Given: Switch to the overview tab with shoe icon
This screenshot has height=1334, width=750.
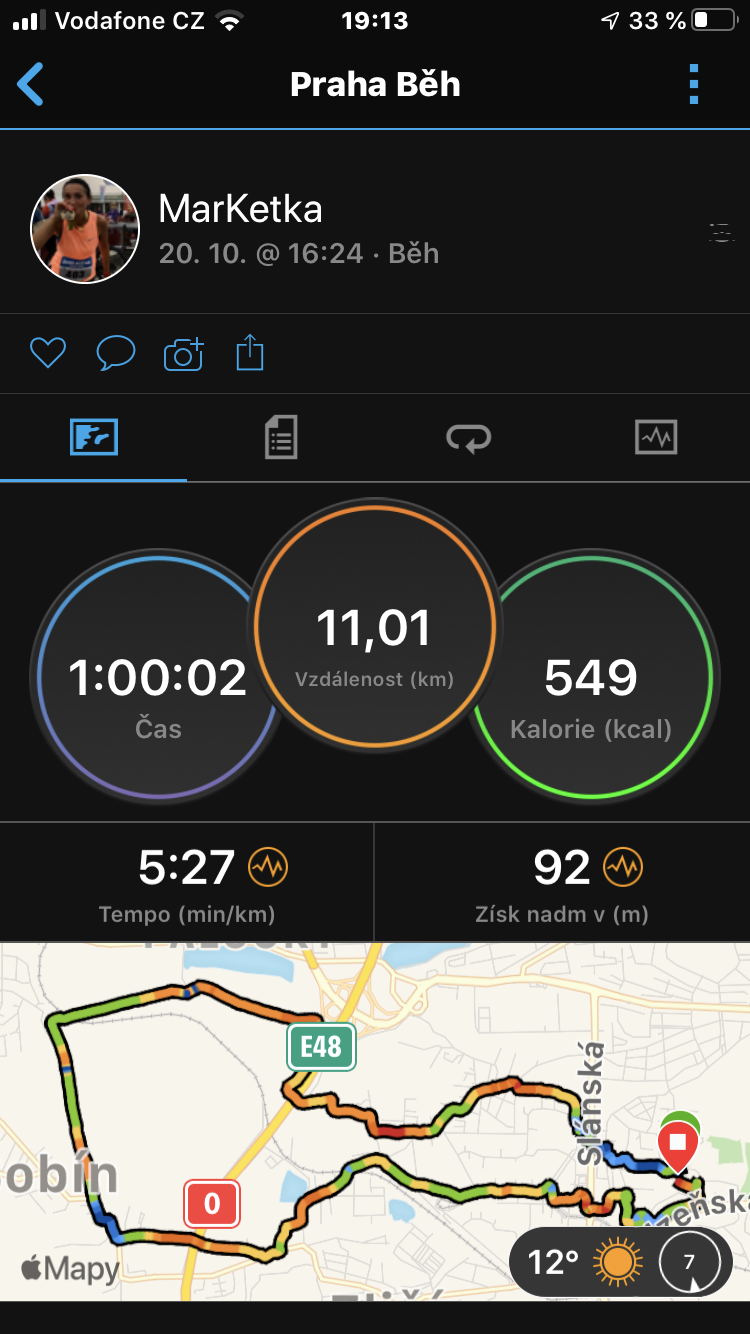Looking at the screenshot, I should tap(94, 437).
